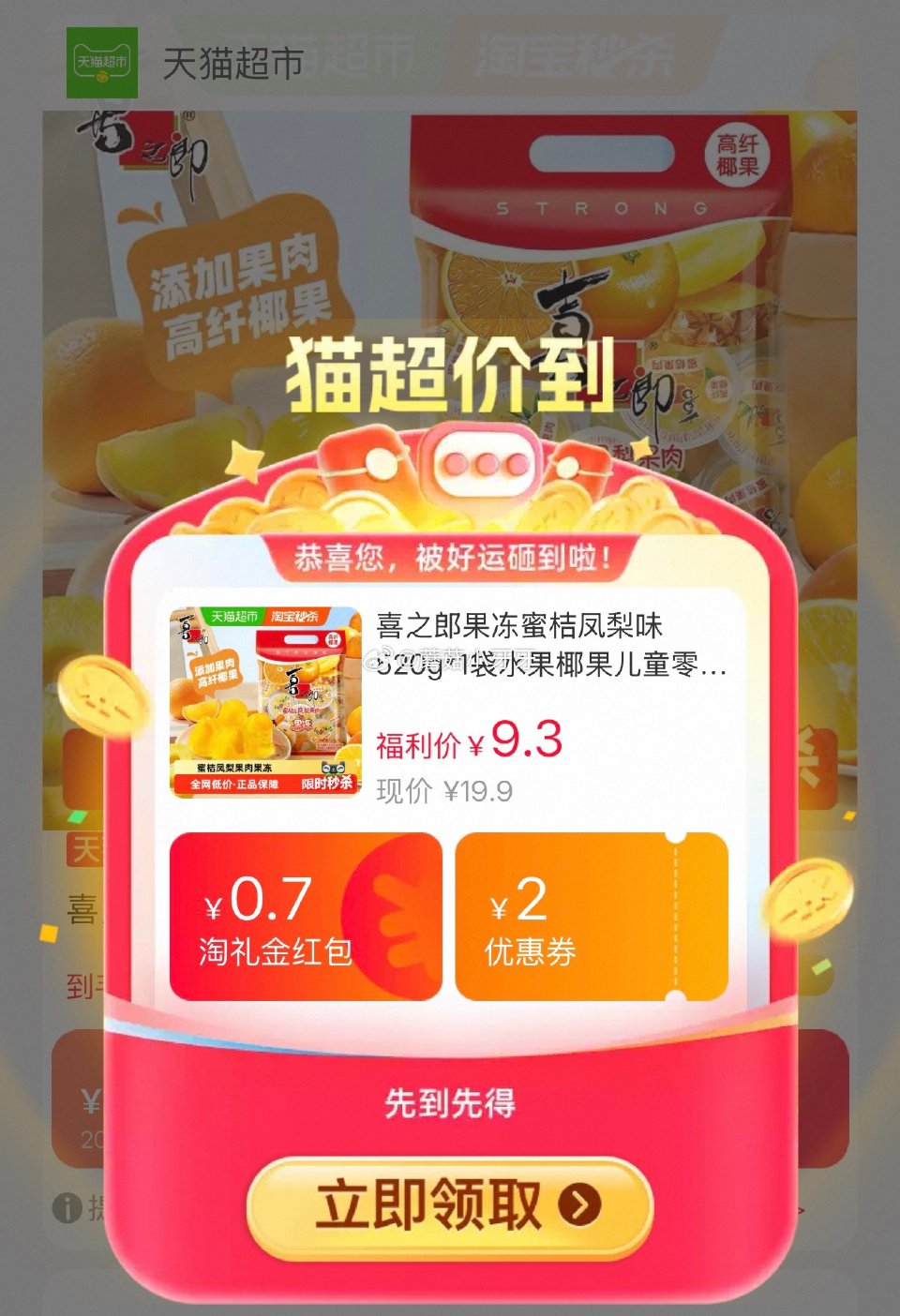Viewport: 900px width, 1316px height.
Task: Open the product via its thumbnail image
Action: (x=265, y=703)
